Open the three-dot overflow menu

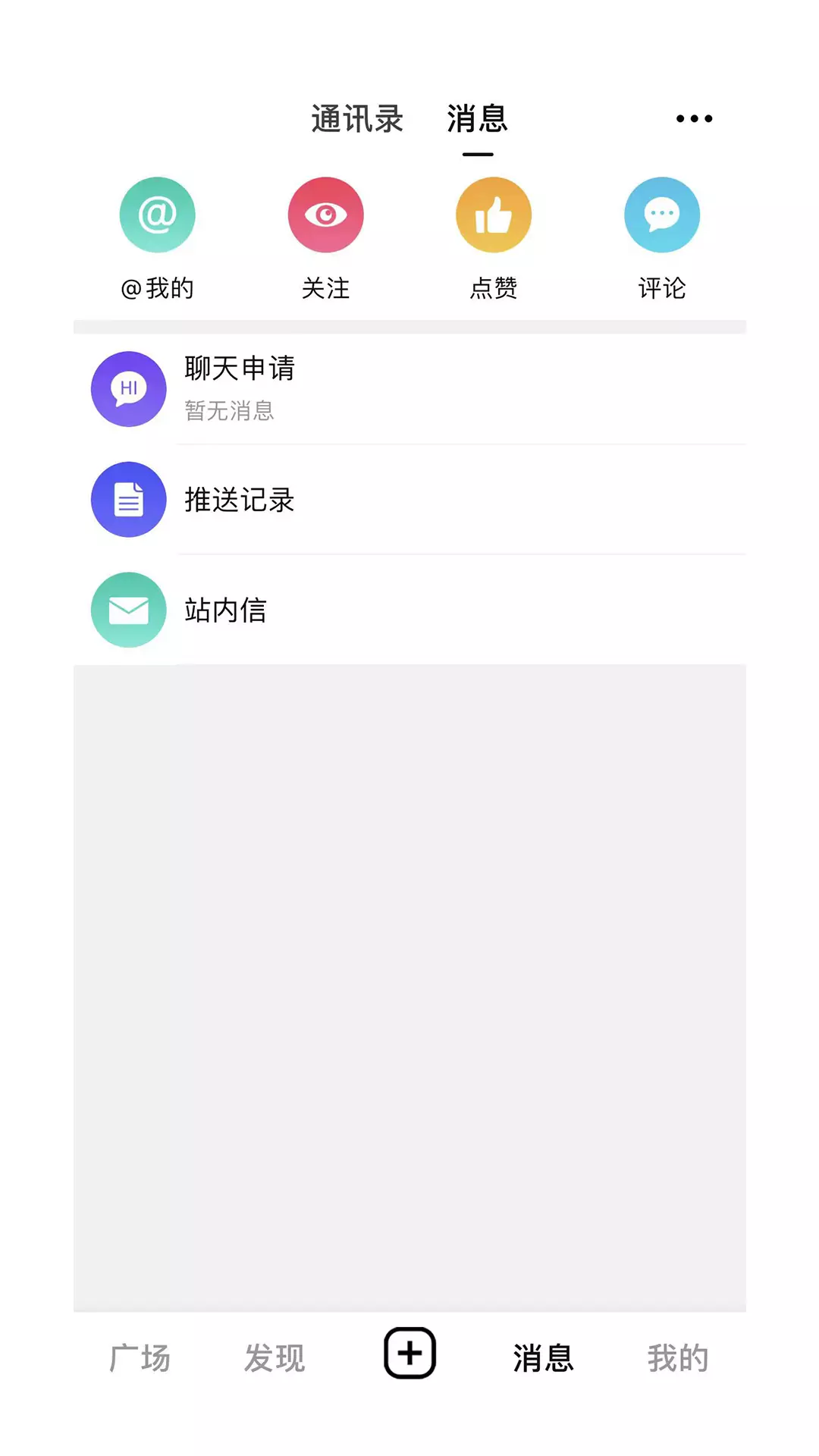point(694,118)
